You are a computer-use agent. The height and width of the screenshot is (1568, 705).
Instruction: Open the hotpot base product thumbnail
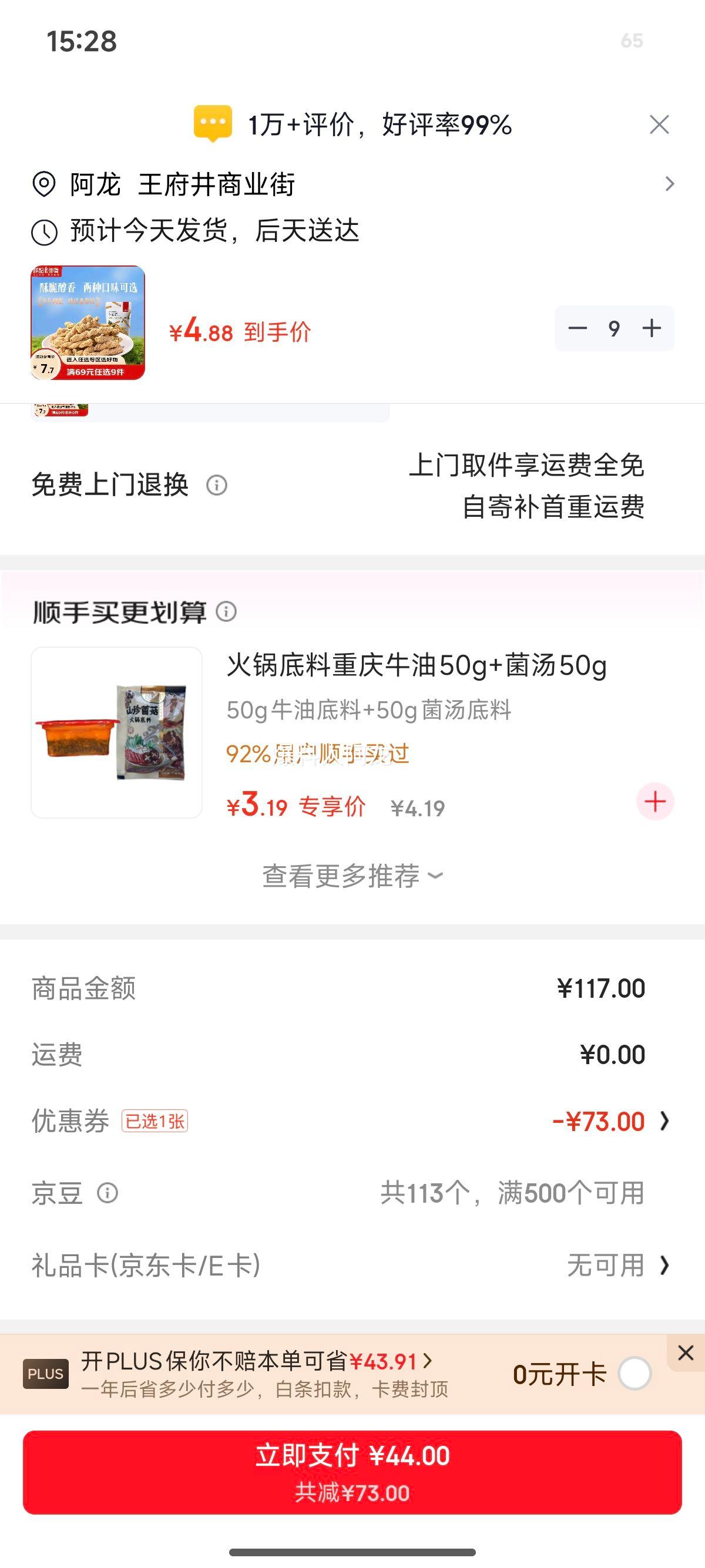point(116,733)
